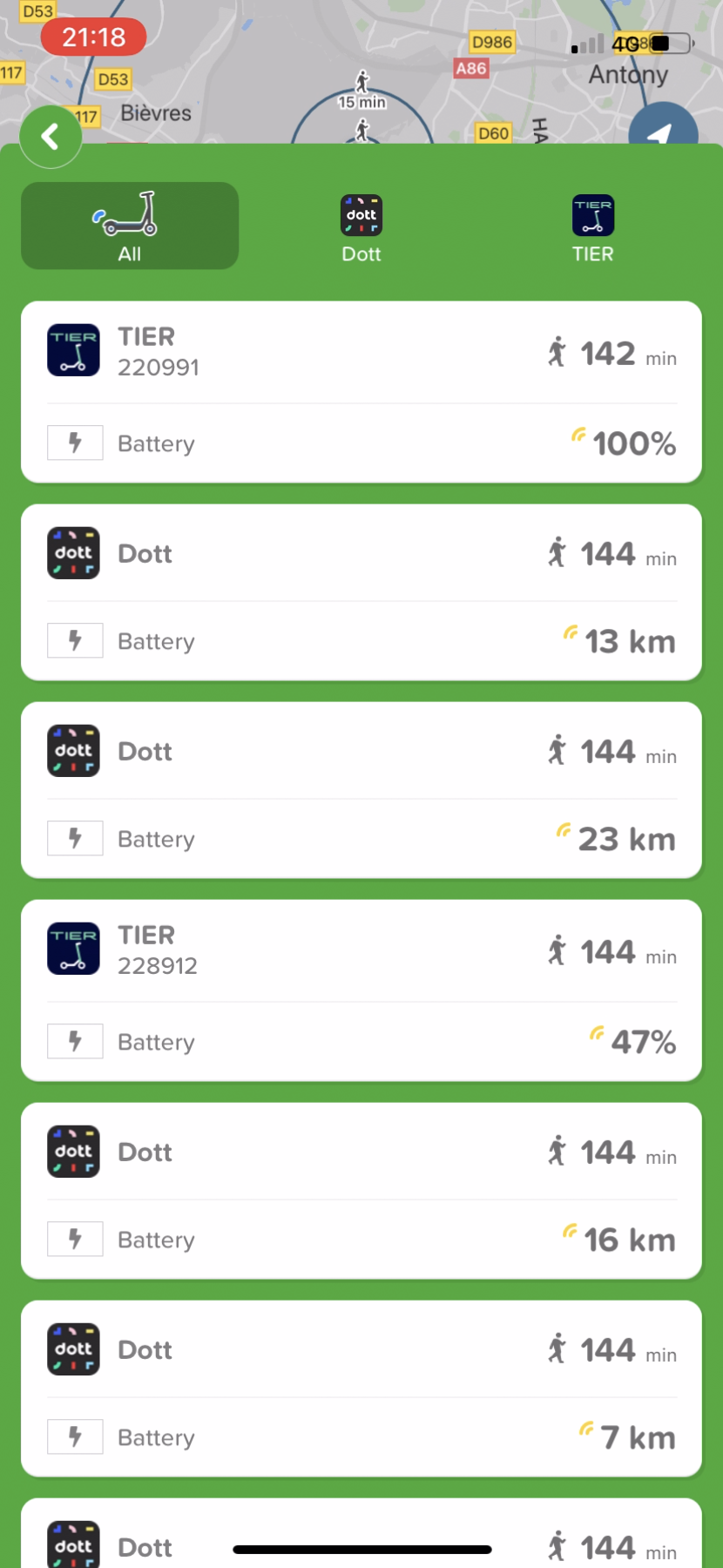The height and width of the screenshot is (1568, 723).
Task: Tap the walking person icon showing 142 min
Action: 556,353
